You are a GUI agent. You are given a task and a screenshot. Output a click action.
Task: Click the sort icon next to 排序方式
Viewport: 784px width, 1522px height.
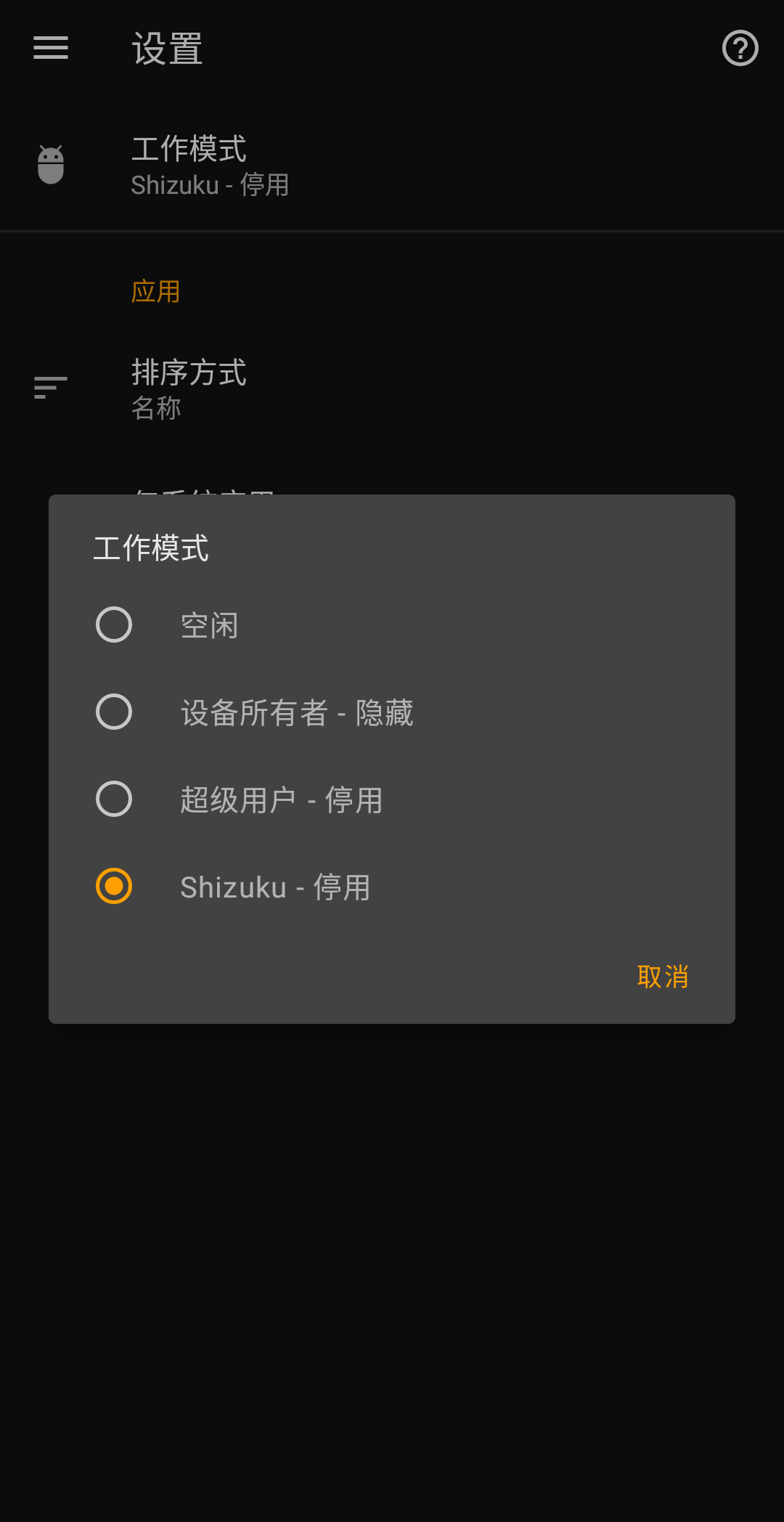pos(50,386)
